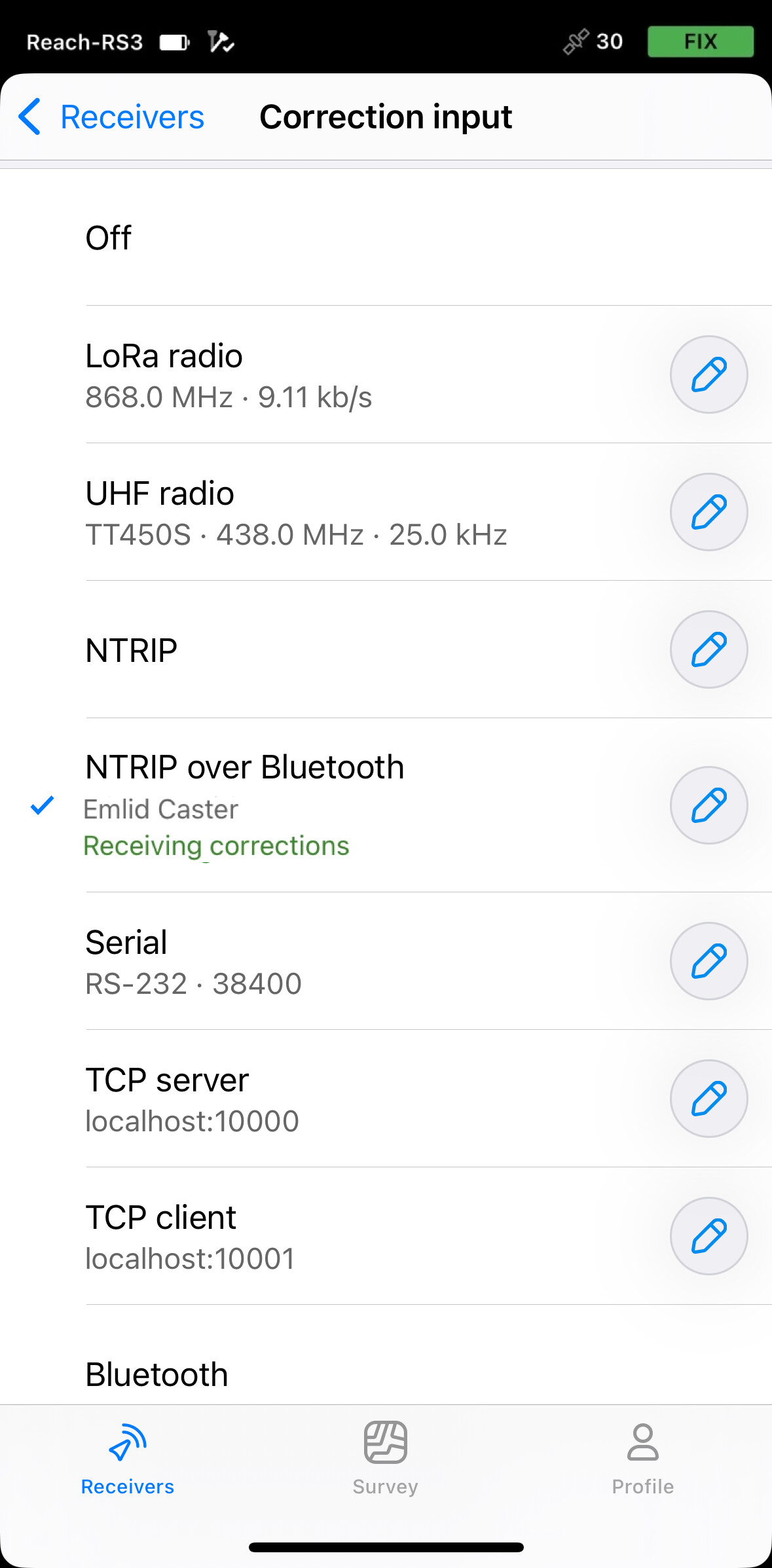Choose UHF radio as correction input
Screen dimensions: 772x1568
[334, 512]
